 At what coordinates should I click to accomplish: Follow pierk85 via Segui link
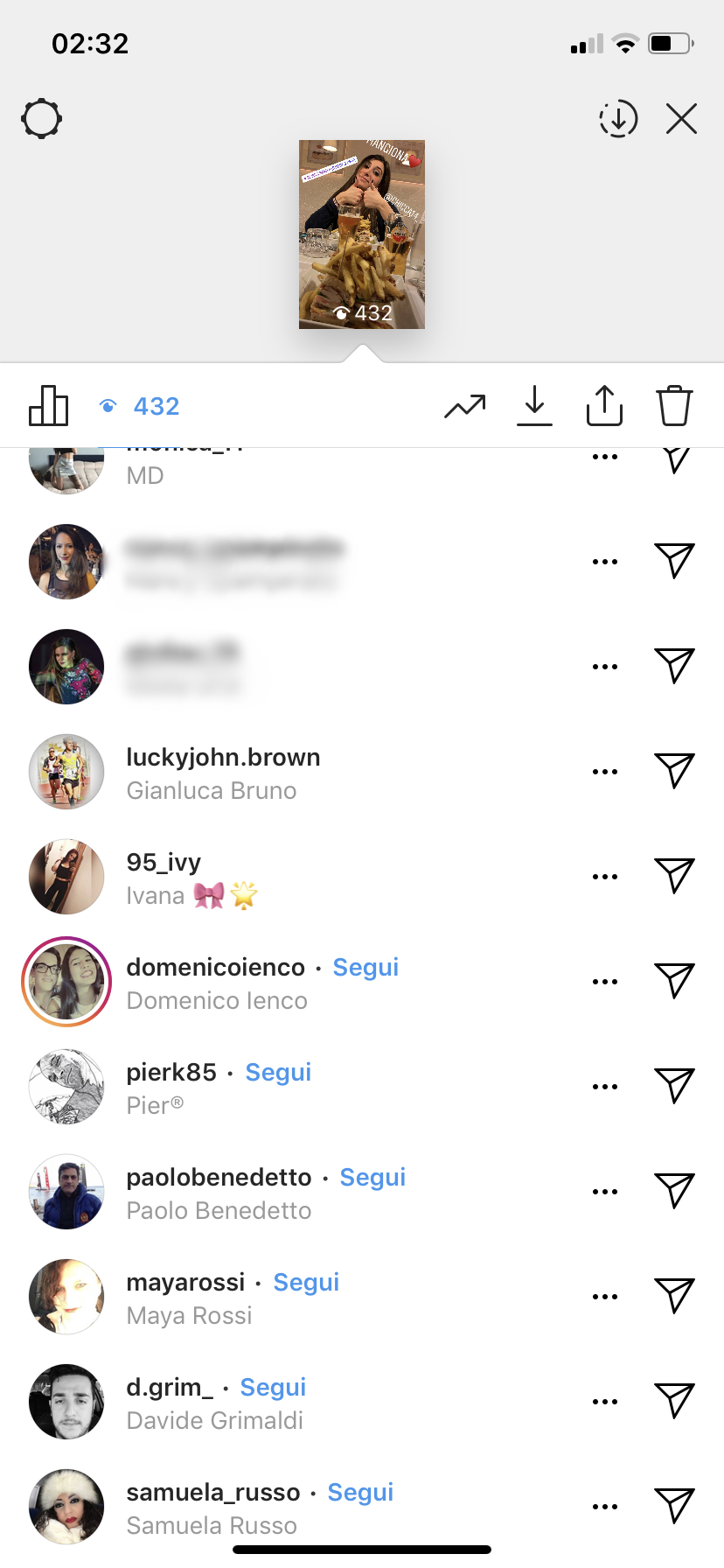278,1073
